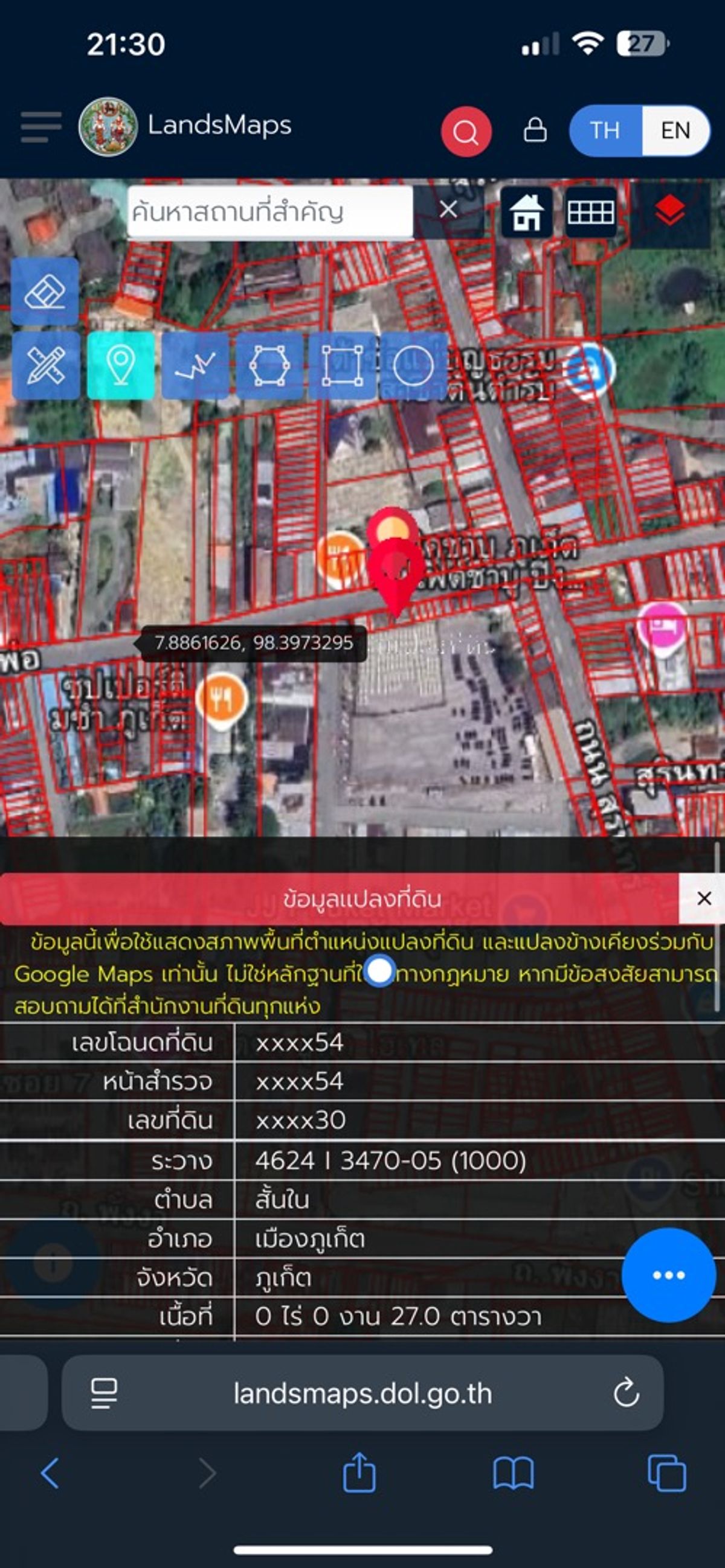The image size is (725, 1568).
Task: Tap the red search button
Action: [x=466, y=132]
